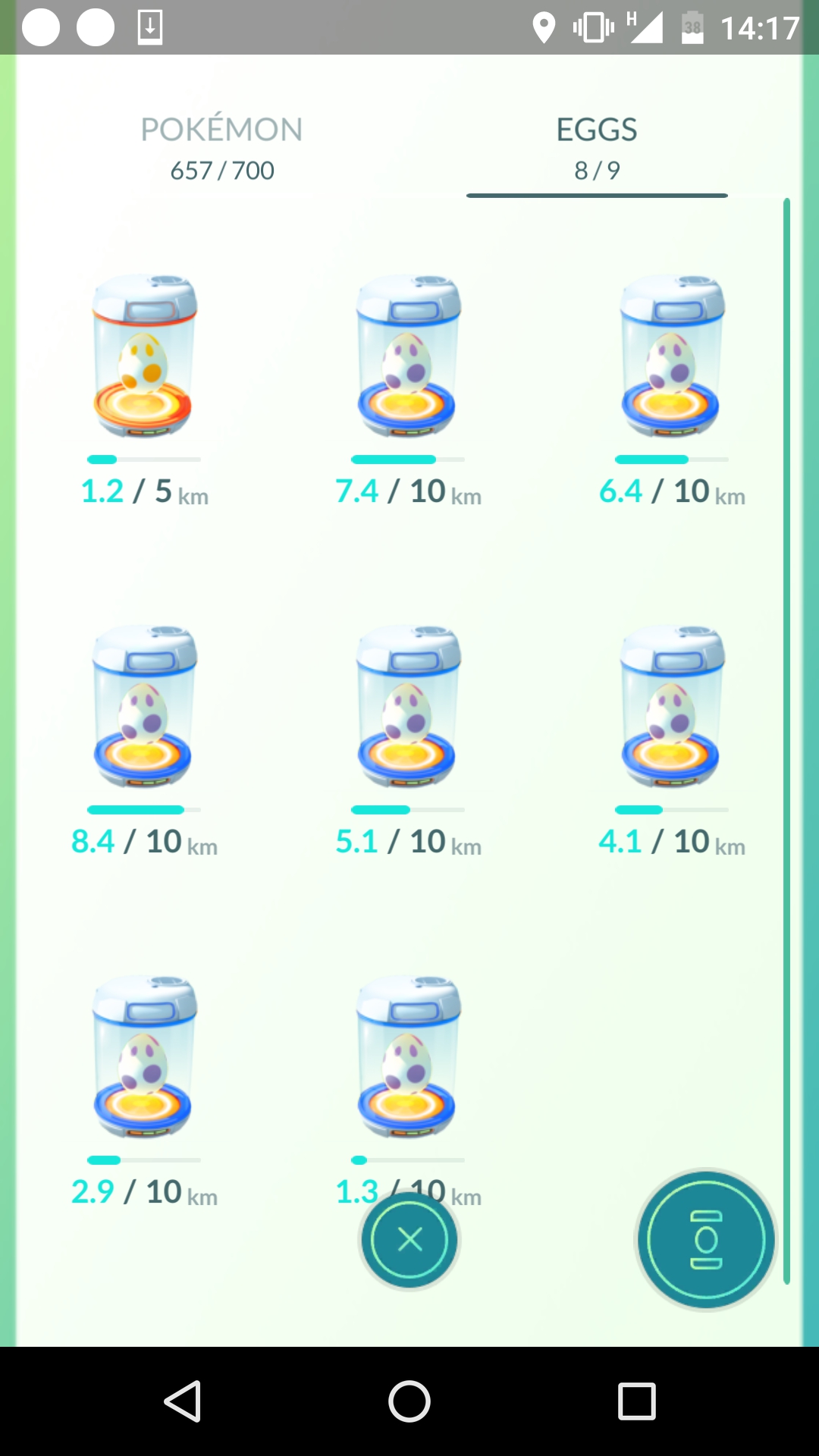View the 2.9 / 10 km egg

pyautogui.click(x=144, y=1057)
